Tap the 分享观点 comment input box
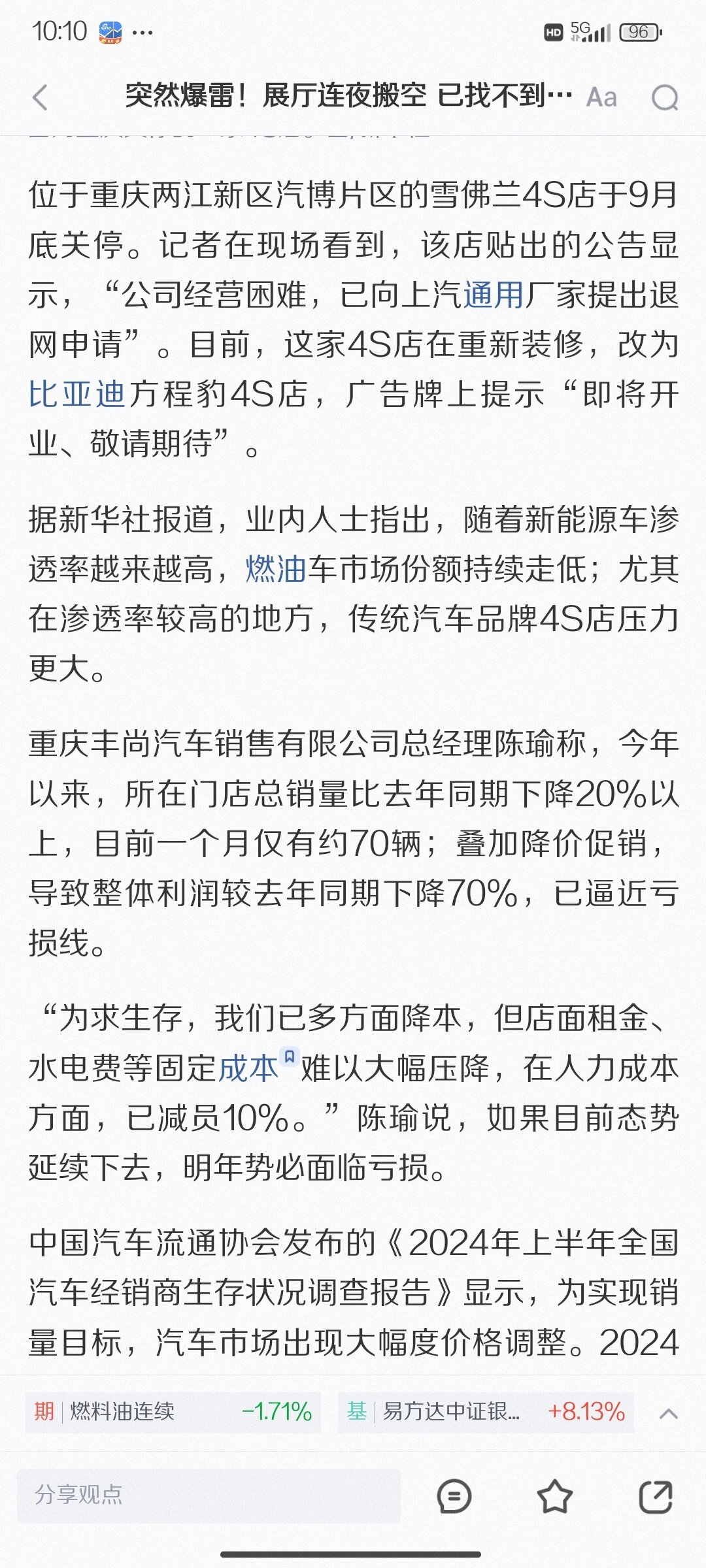The height and width of the screenshot is (1568, 706). (x=208, y=1495)
